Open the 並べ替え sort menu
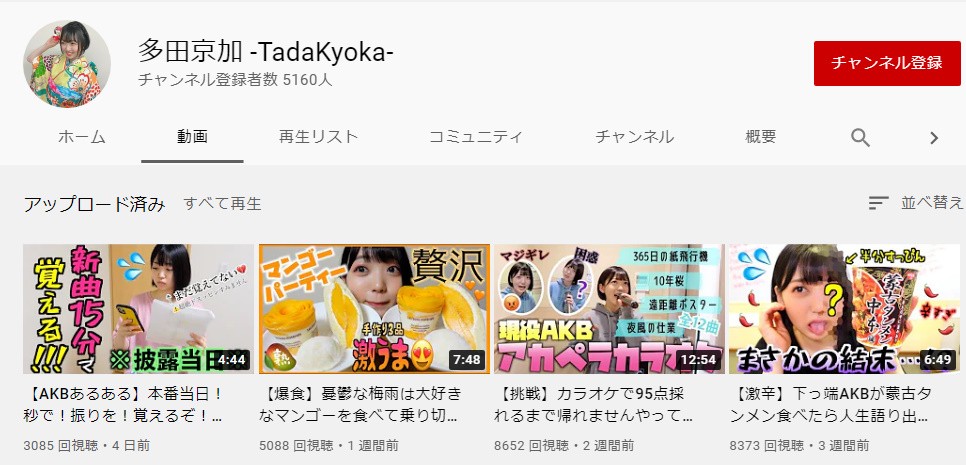Viewport: 966px width, 465px height. click(916, 203)
